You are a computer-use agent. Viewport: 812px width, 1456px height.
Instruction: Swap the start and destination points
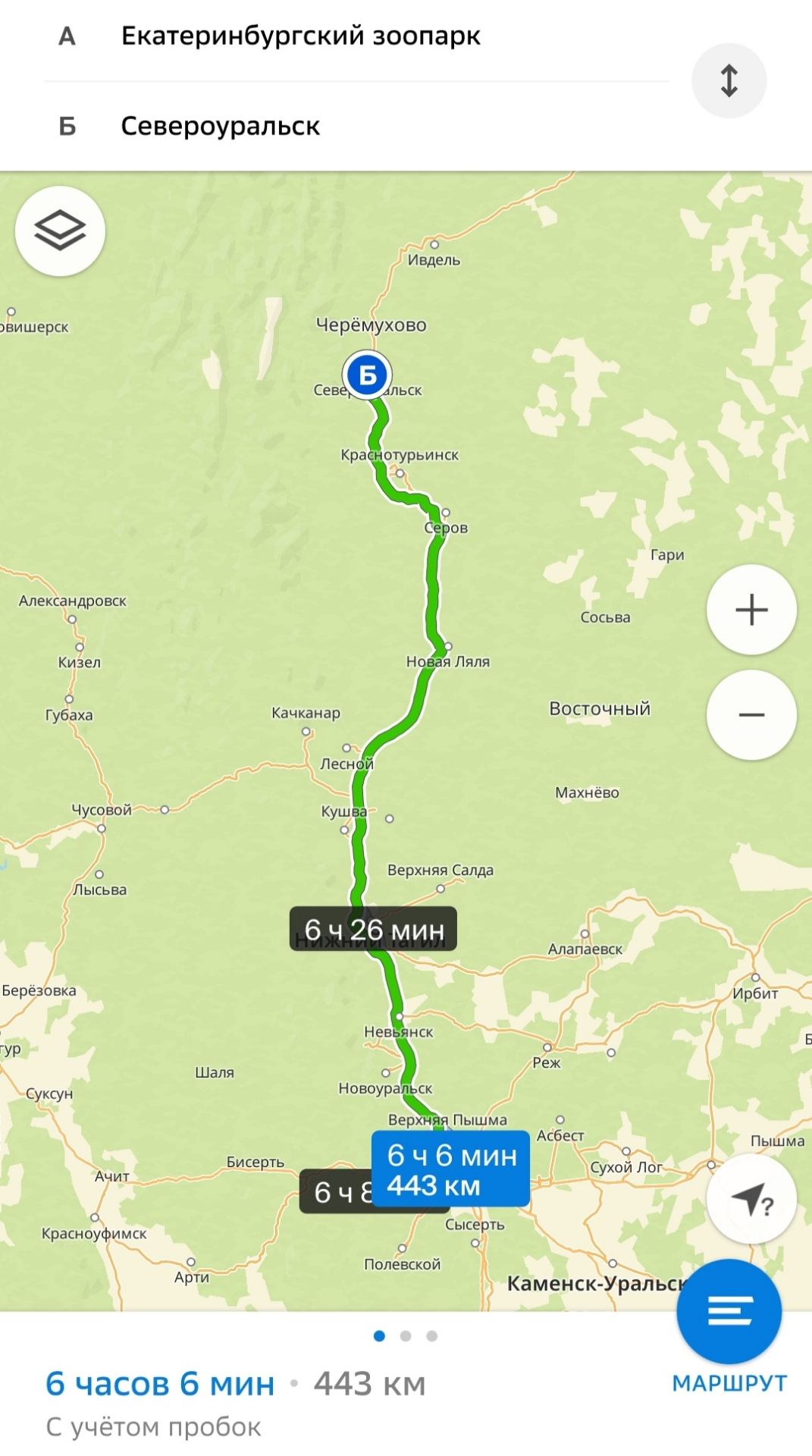729,81
